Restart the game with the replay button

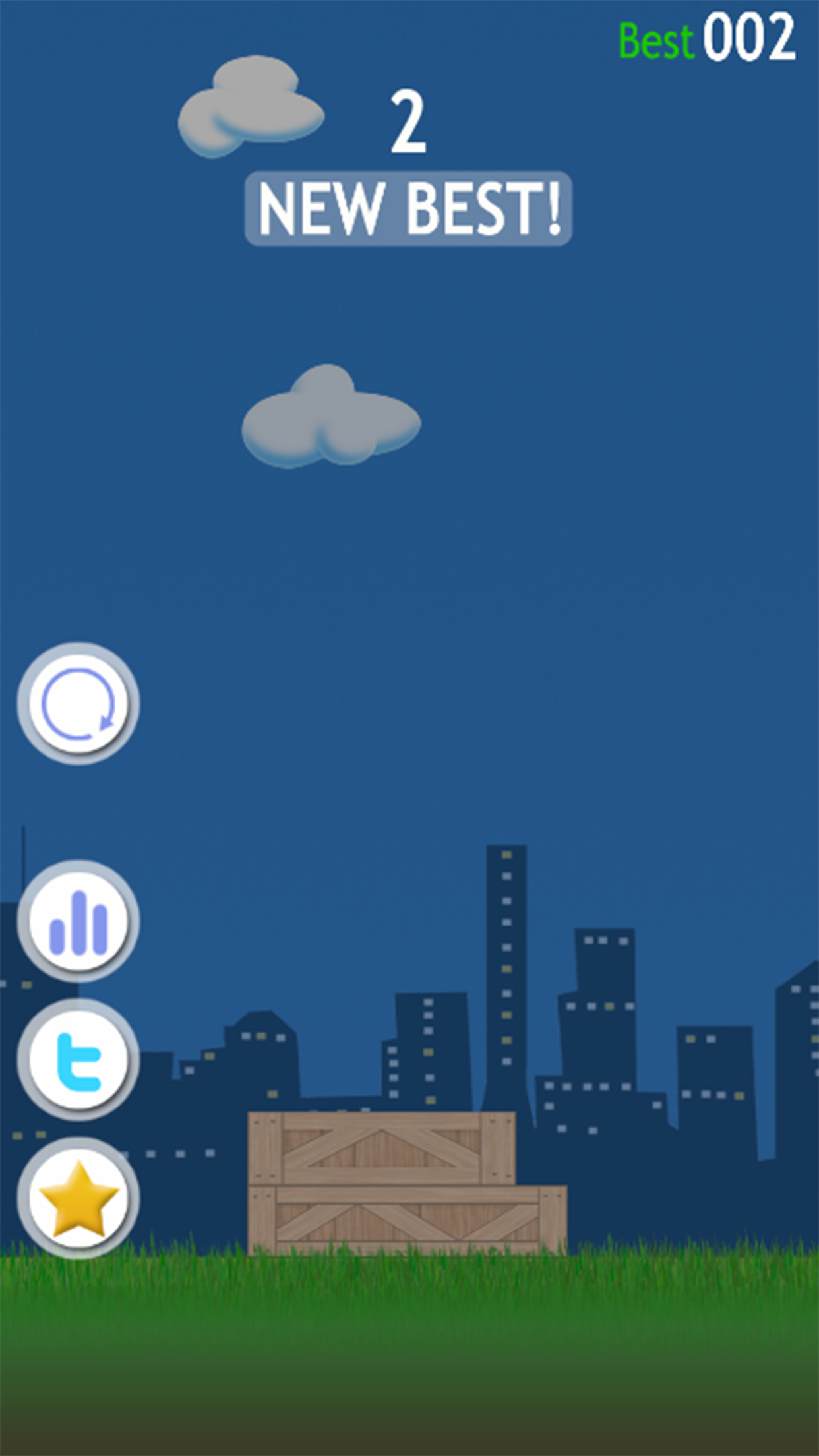pyautogui.click(x=78, y=704)
